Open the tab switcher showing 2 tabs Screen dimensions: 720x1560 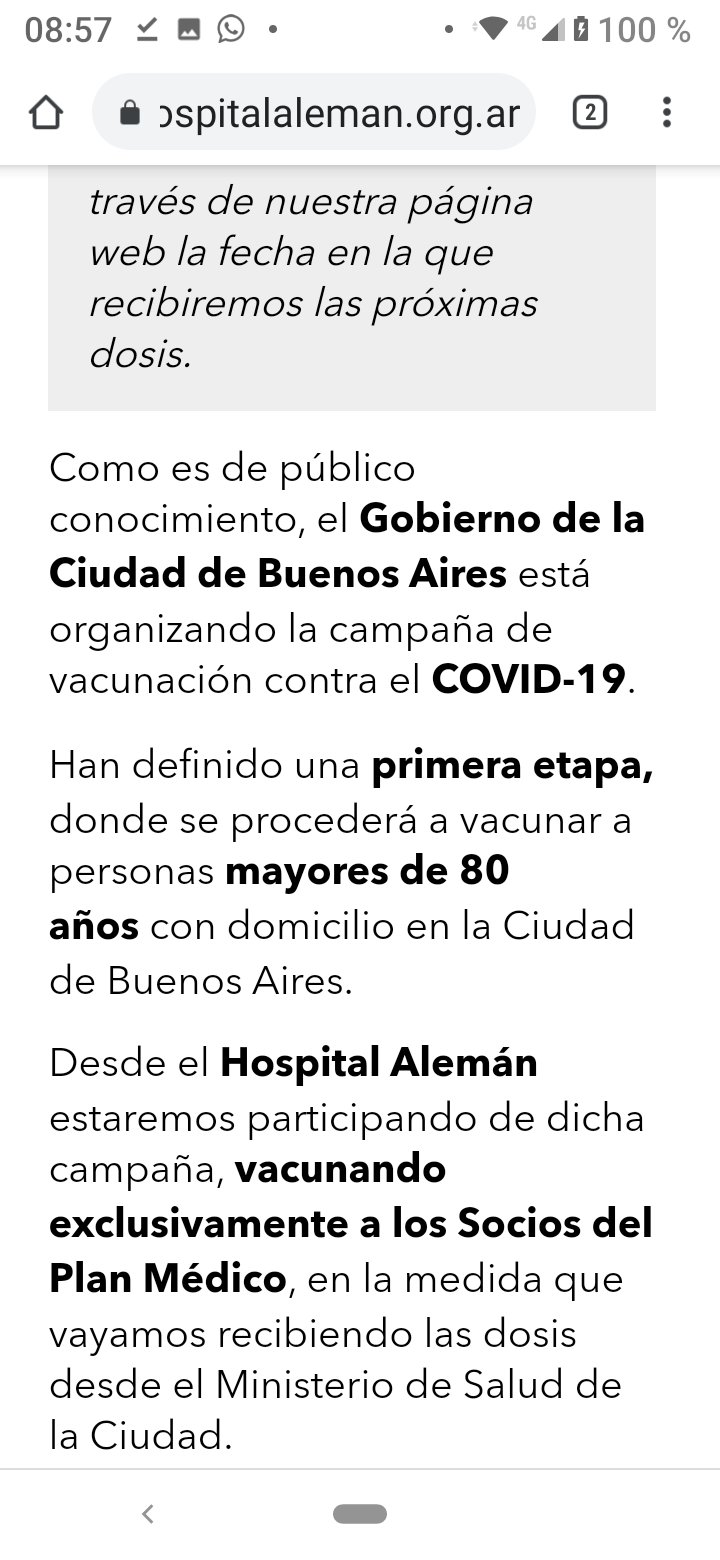tap(590, 113)
